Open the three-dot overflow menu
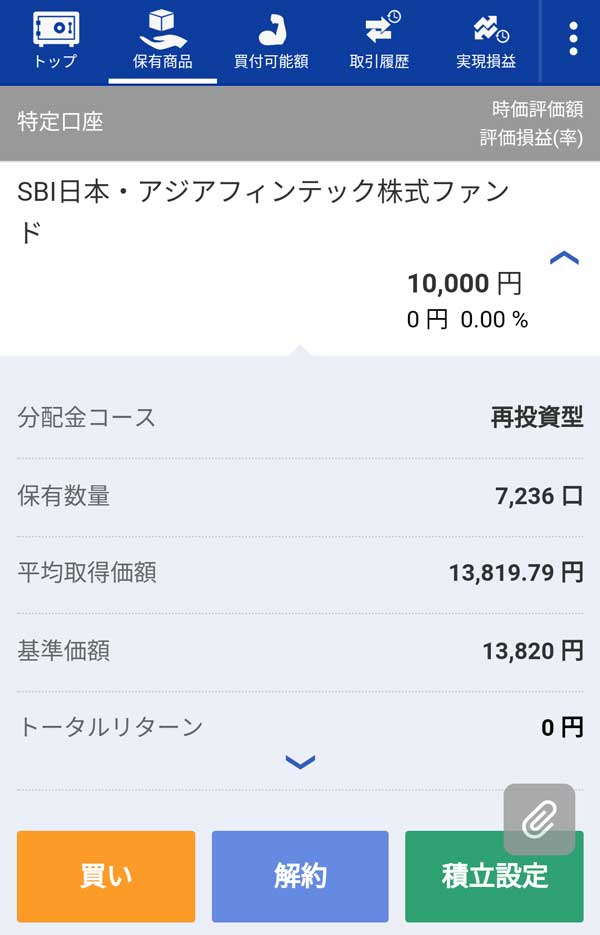 pyautogui.click(x=573, y=39)
